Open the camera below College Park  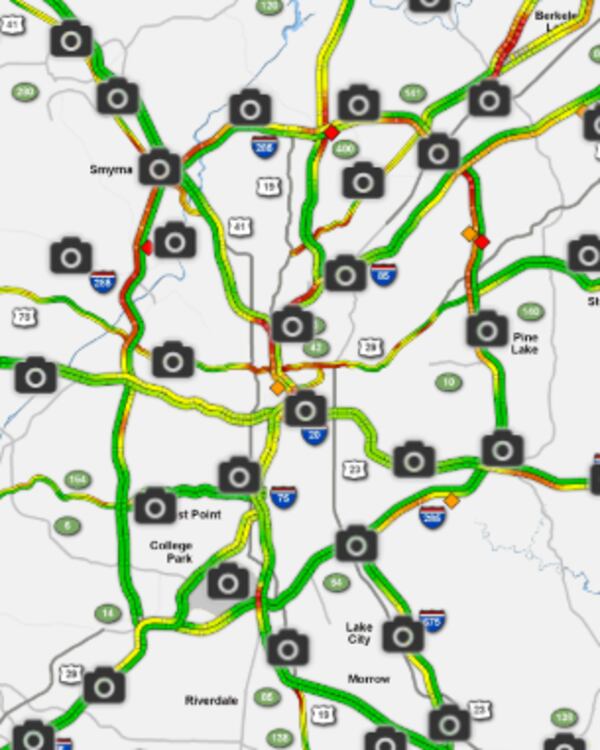(x=228, y=581)
